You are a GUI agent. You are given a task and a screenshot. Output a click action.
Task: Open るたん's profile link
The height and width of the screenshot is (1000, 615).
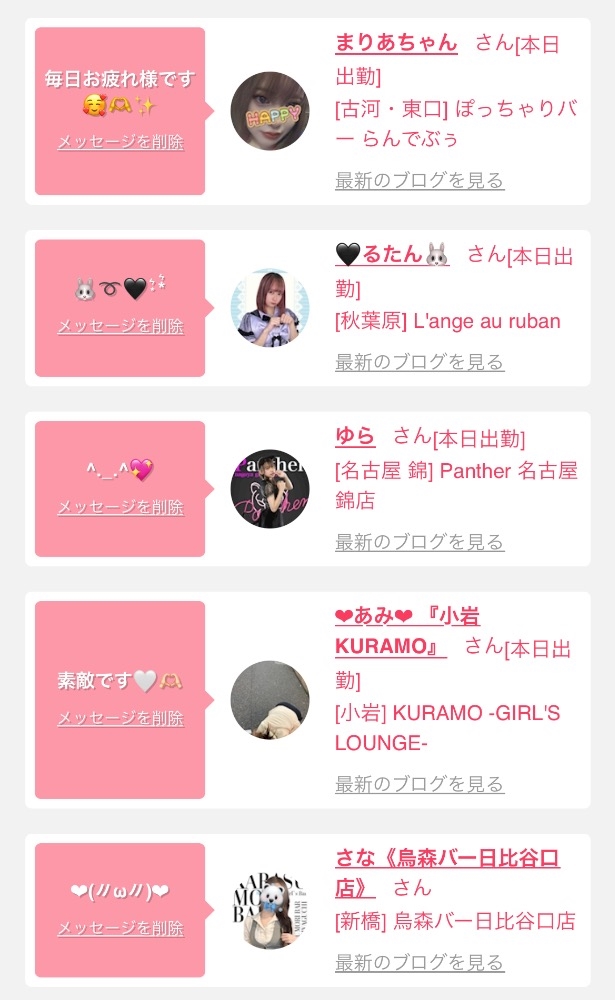point(392,254)
